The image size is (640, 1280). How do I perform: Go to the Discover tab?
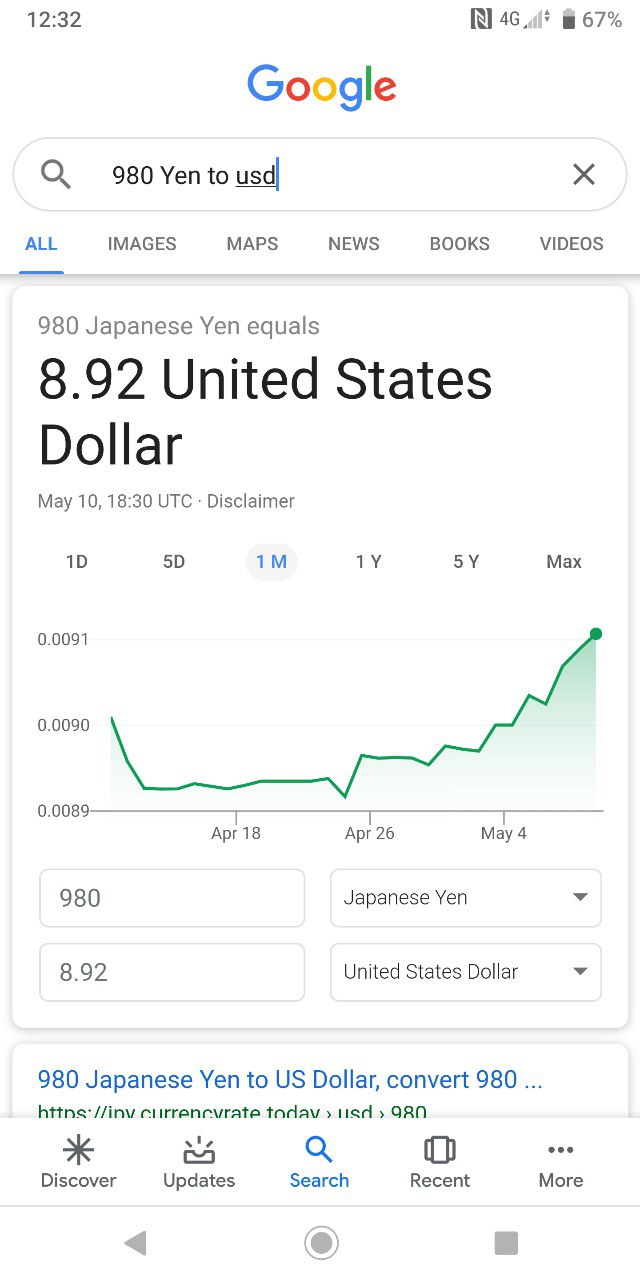click(x=78, y=1162)
